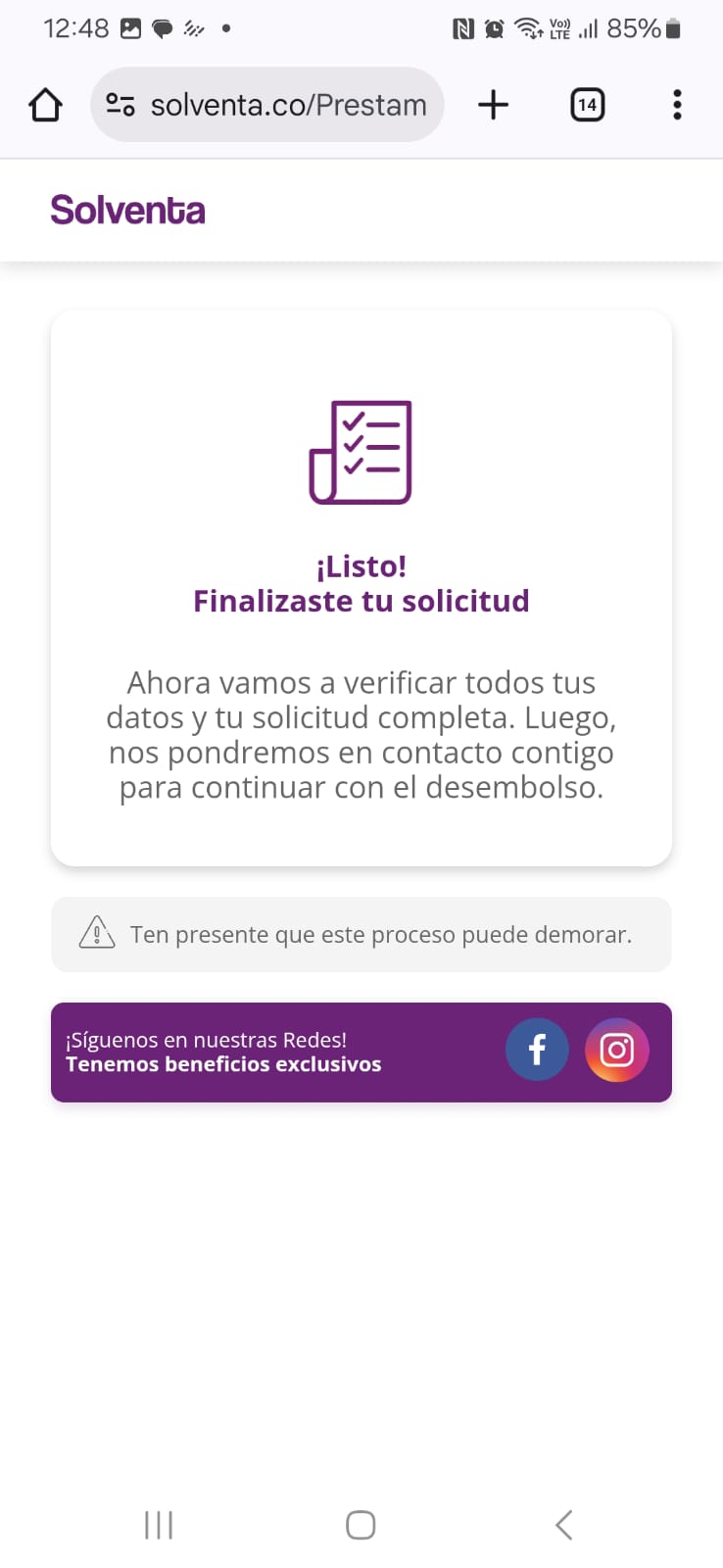Tap the Solventa logo

point(128,211)
